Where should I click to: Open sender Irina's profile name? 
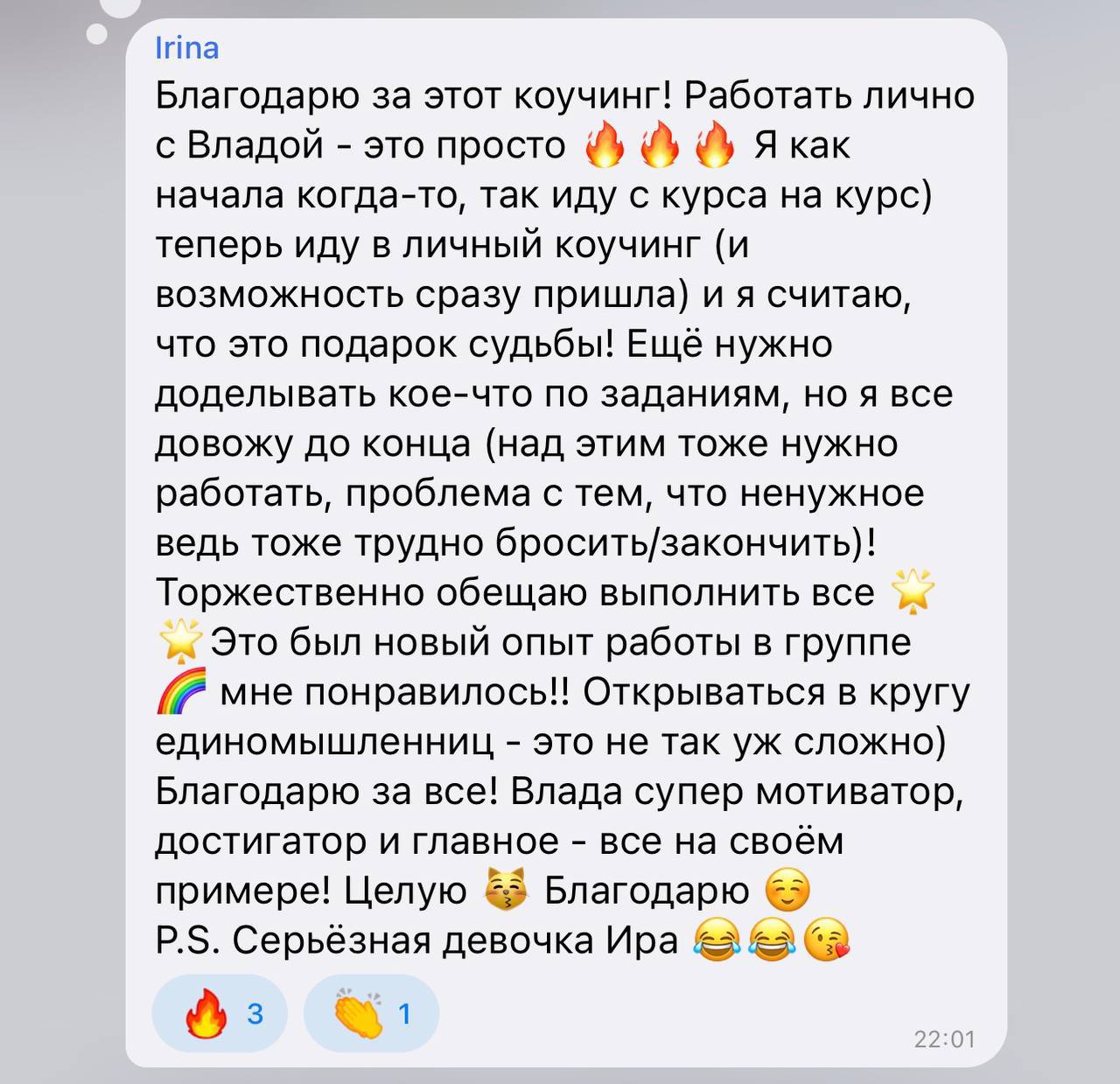(186, 47)
